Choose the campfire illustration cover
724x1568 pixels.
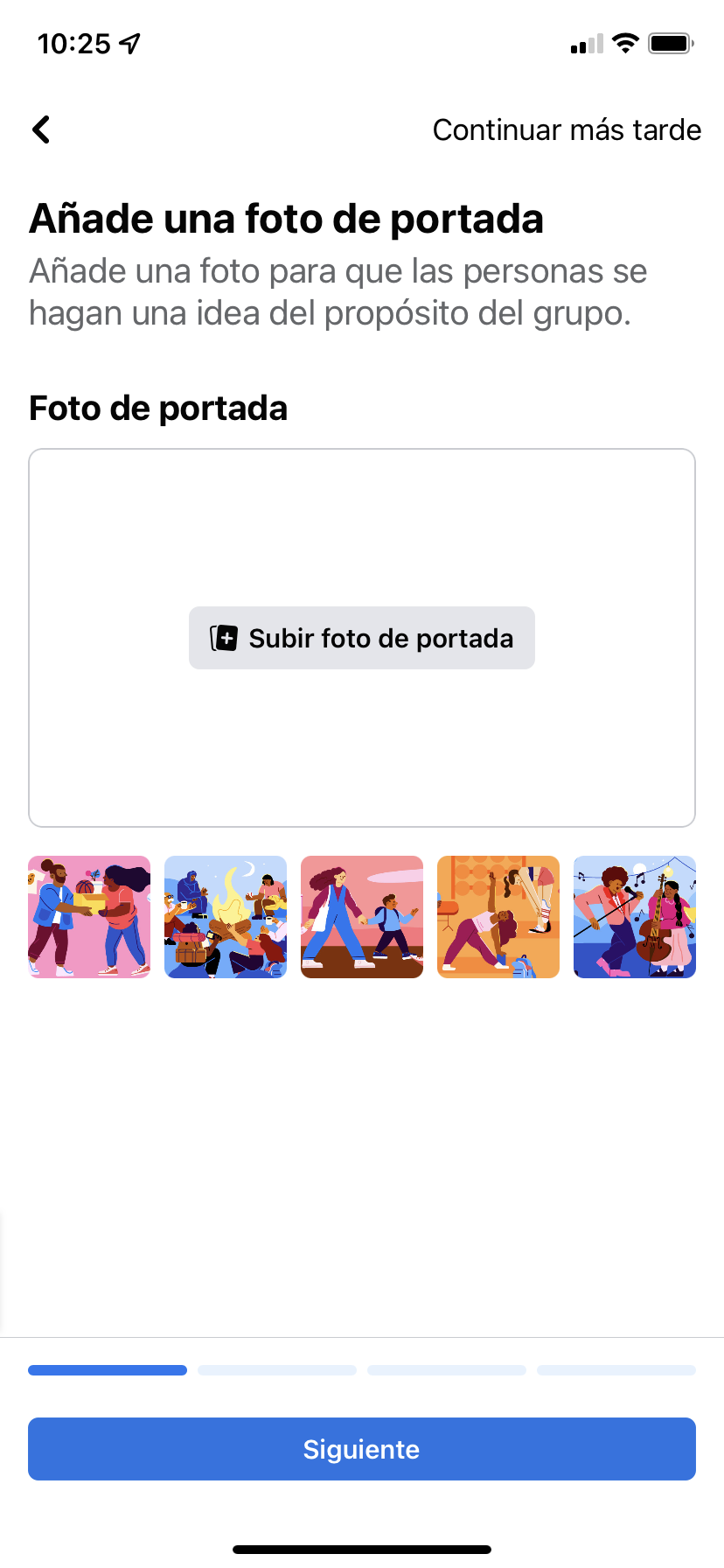pyautogui.click(x=226, y=917)
